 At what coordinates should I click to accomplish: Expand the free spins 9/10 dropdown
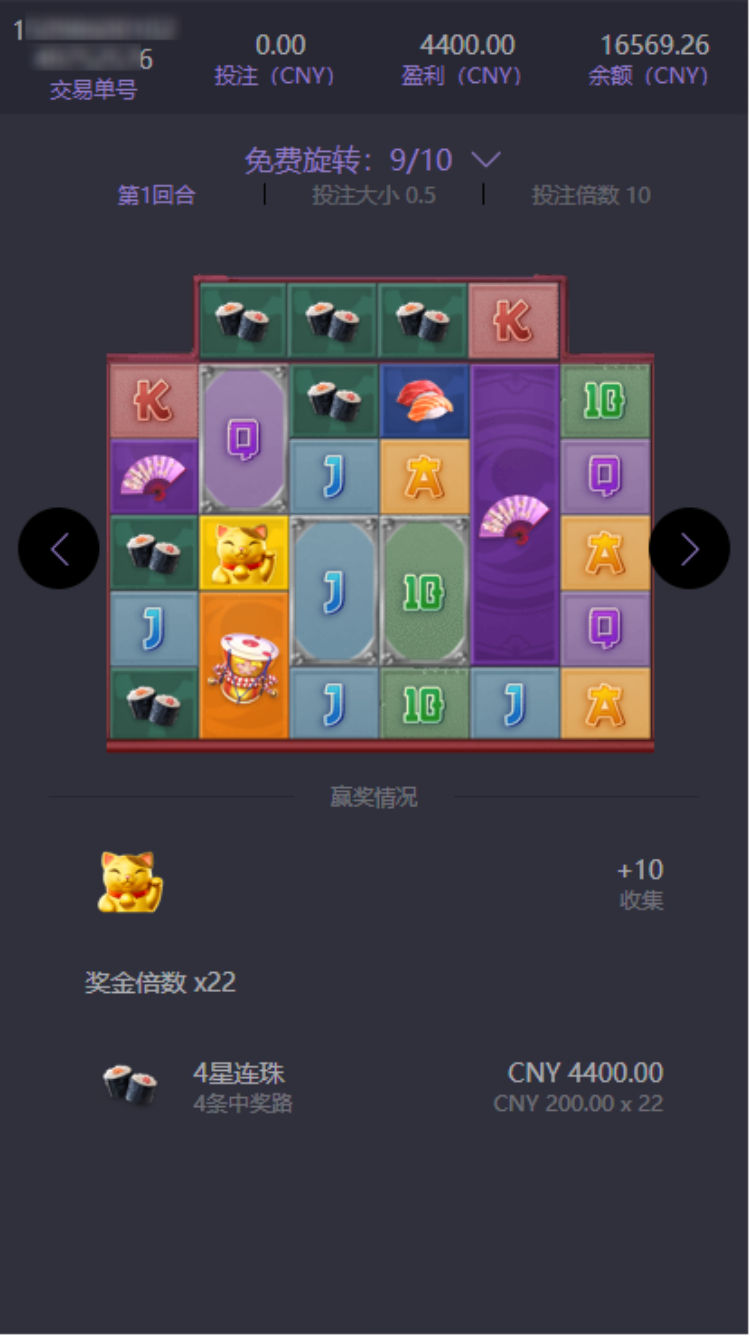(x=486, y=160)
